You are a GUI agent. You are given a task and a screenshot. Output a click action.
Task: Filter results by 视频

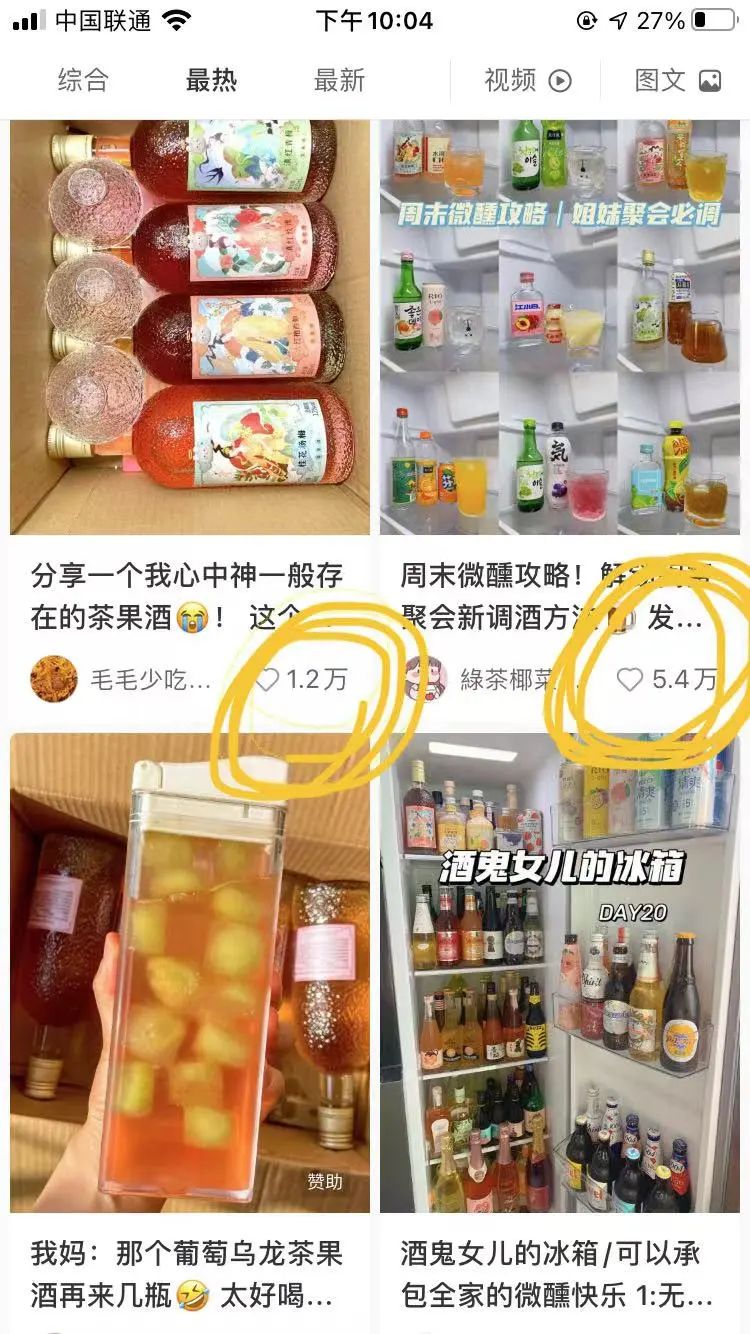[527, 80]
